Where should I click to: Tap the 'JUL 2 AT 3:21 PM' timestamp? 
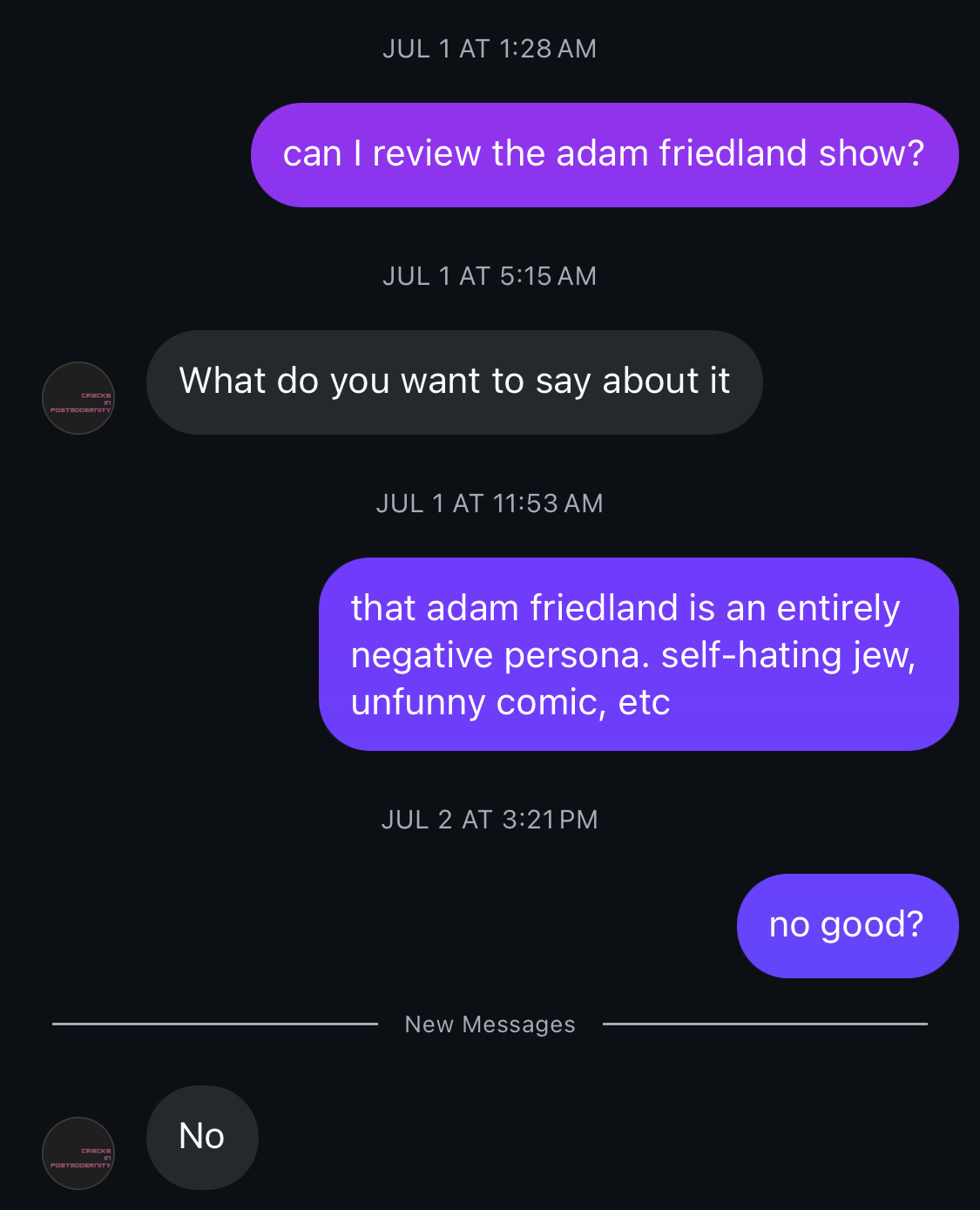490,819
